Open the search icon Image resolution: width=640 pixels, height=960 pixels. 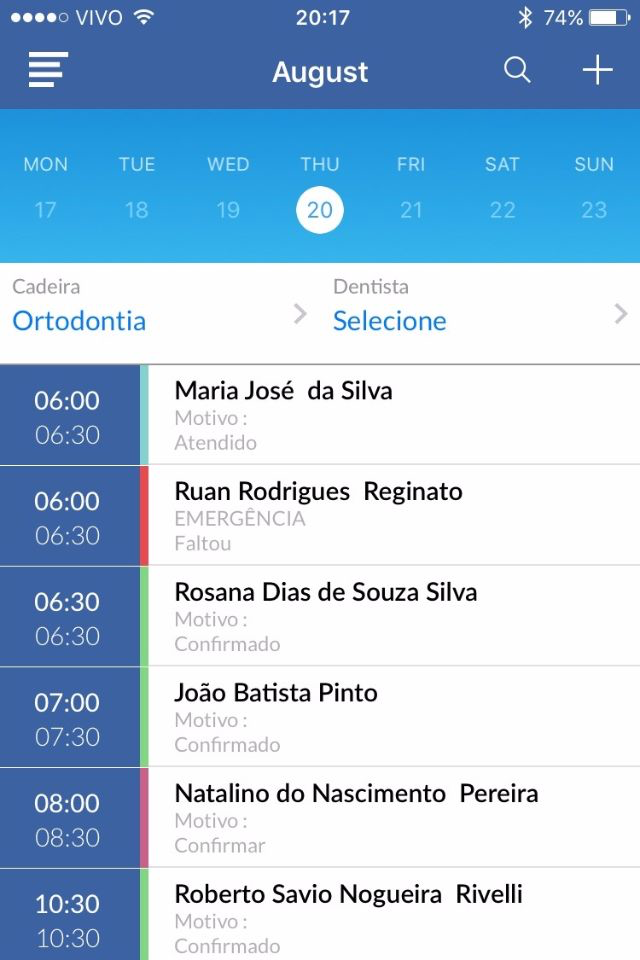(517, 70)
